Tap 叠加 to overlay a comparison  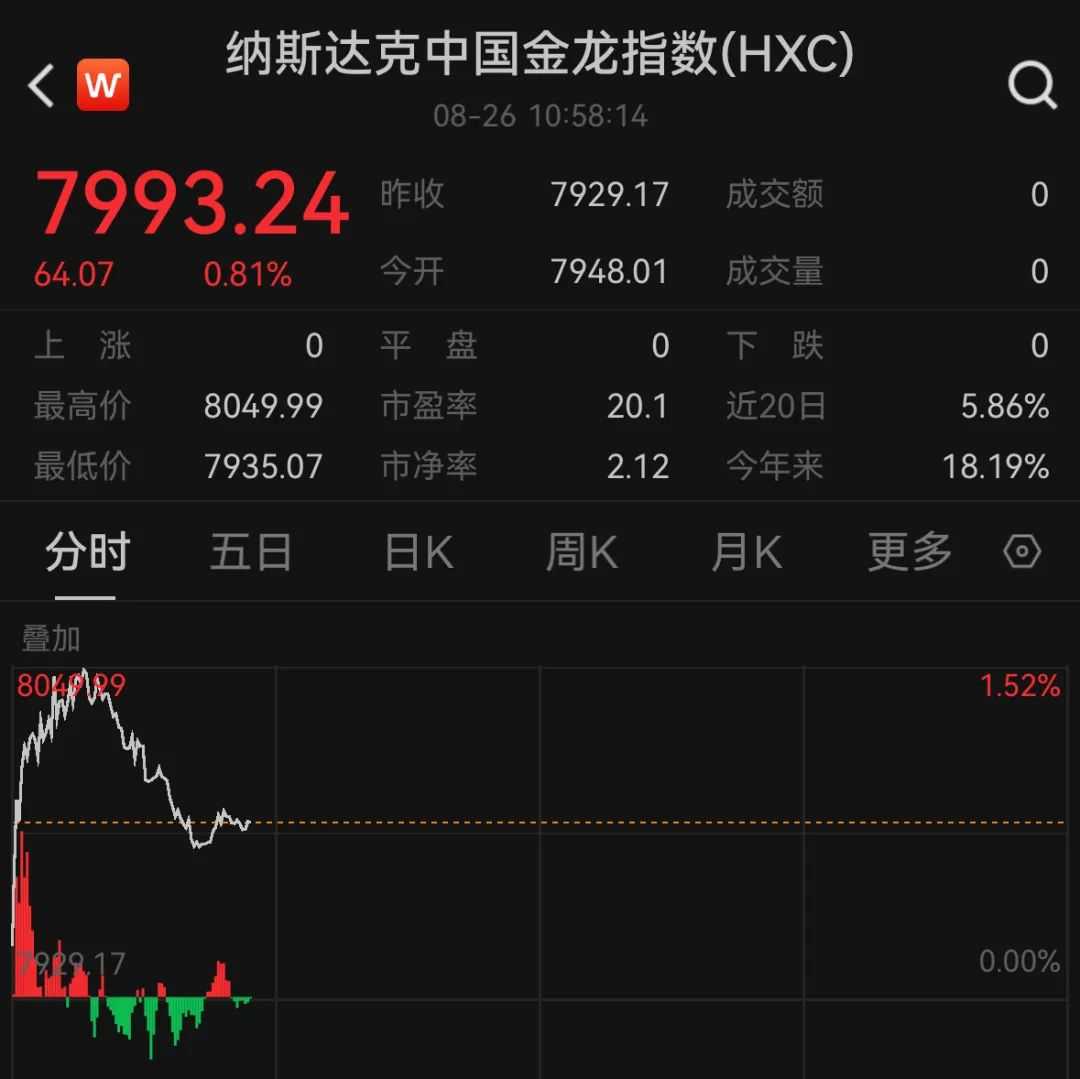tap(51, 638)
